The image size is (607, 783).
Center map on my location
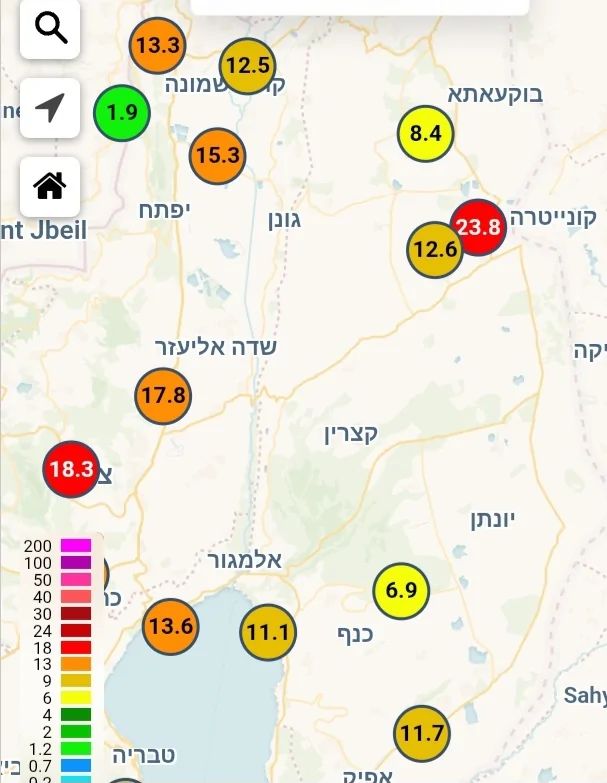pyautogui.click(x=50, y=108)
